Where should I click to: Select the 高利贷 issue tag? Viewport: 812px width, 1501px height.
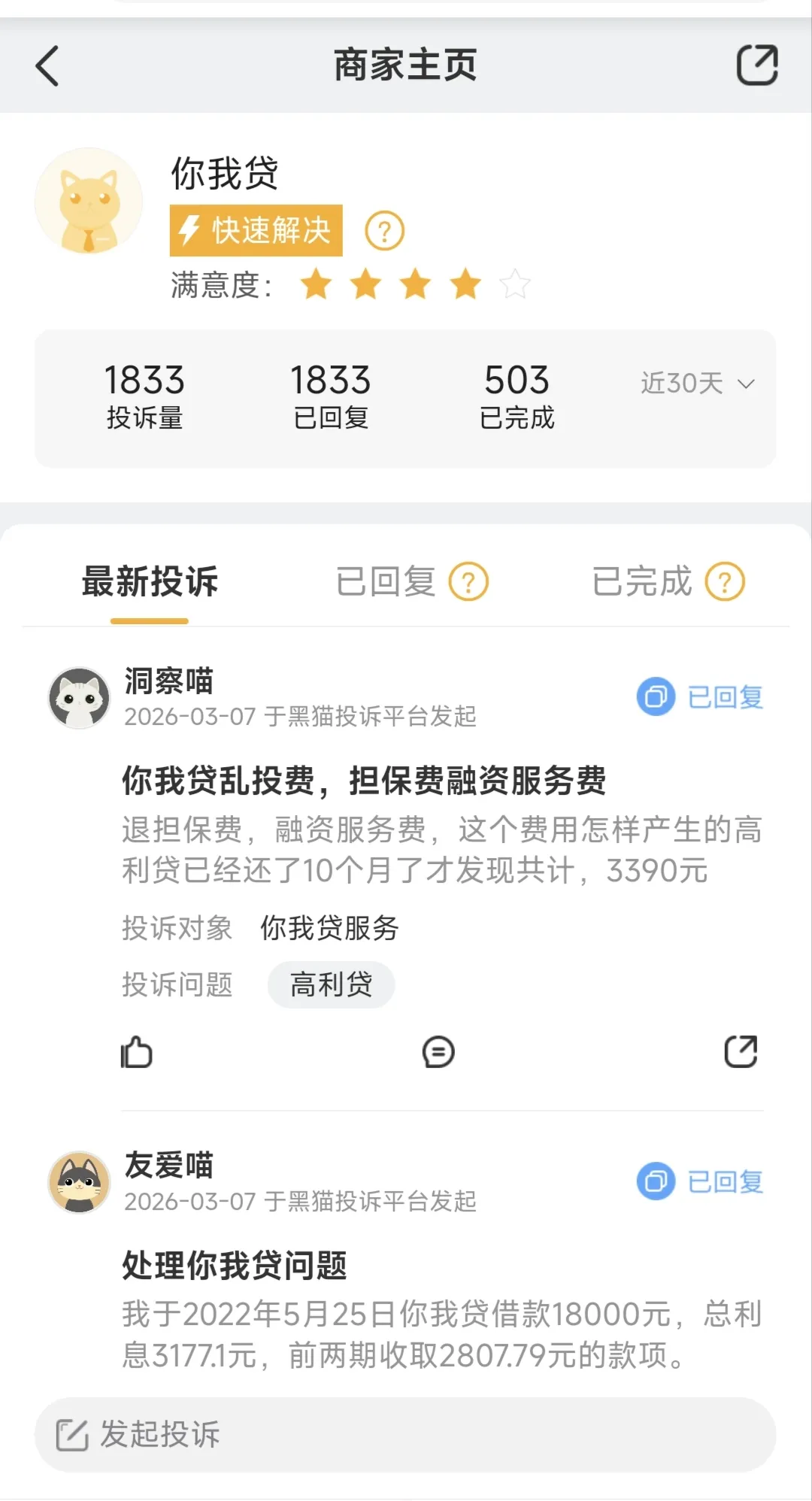[x=331, y=984]
